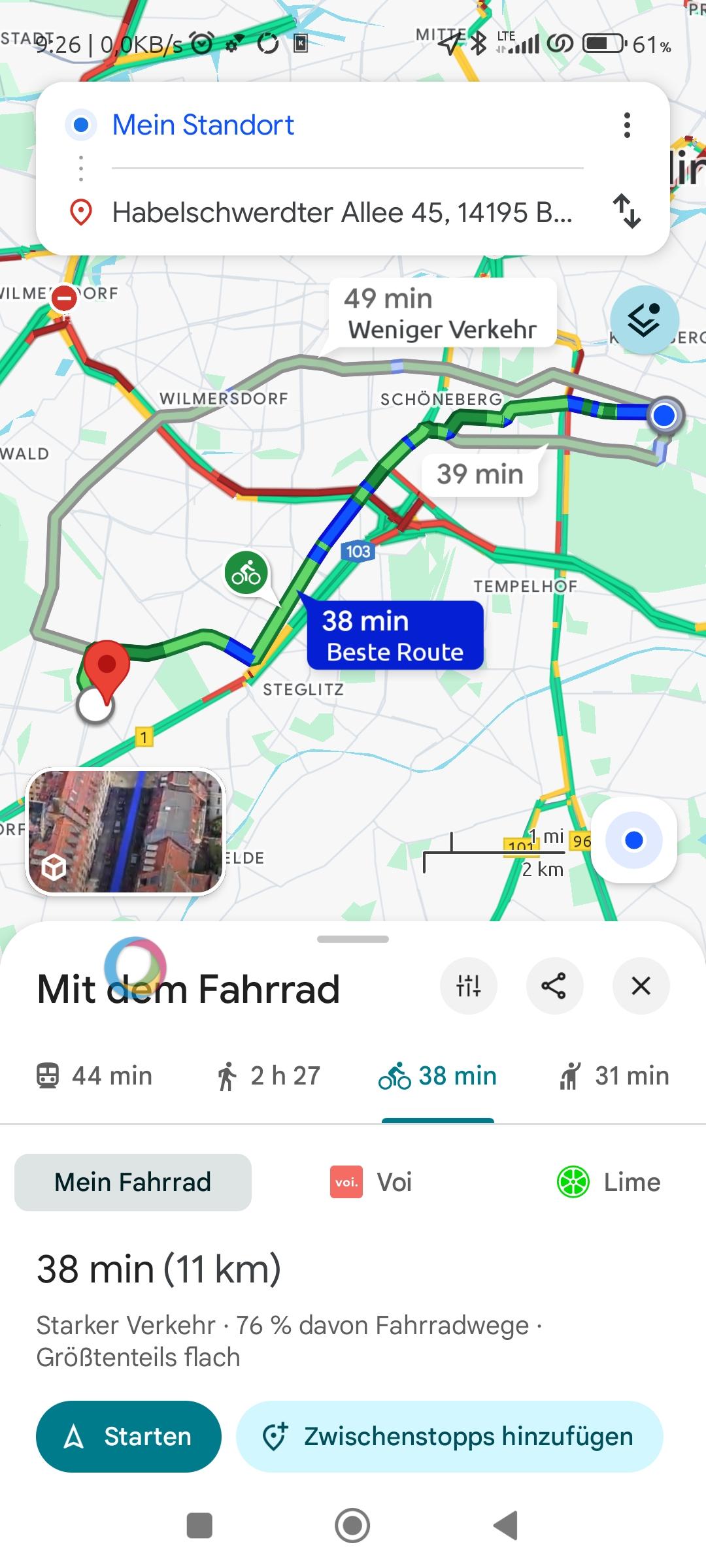Switch to walking tab 2 h 27
Viewport: 706px width, 1568px height.
point(268,1076)
